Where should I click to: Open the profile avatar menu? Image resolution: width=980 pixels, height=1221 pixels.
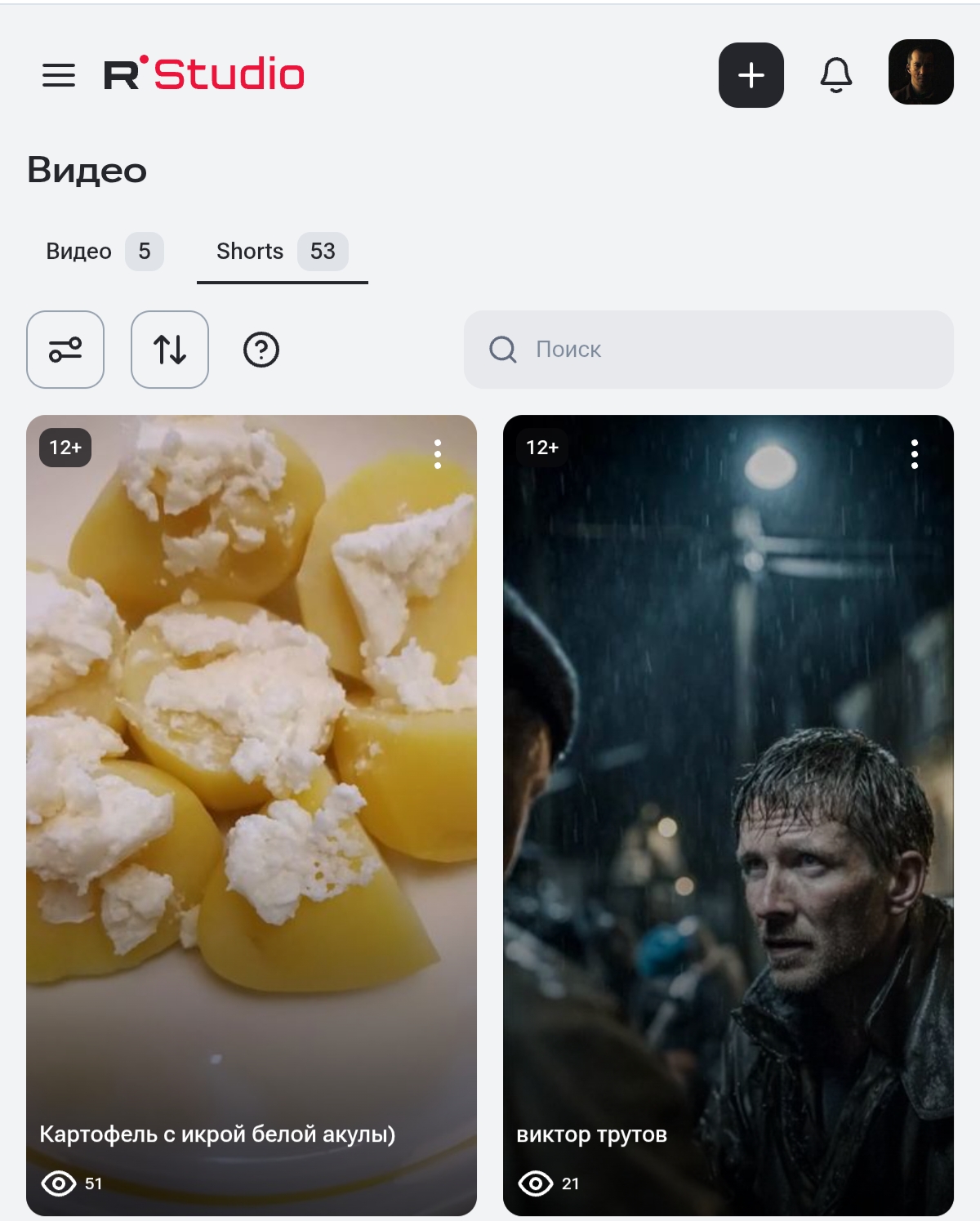(920, 72)
